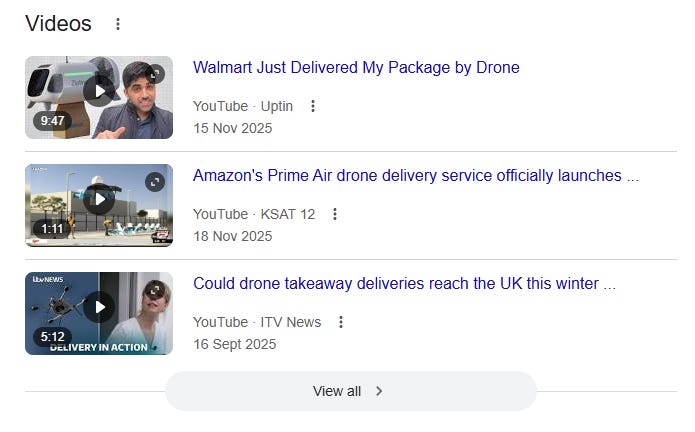Image resolution: width=695 pixels, height=432 pixels.
Task: Open more options for the KSAT 12 video
Action: [335, 214]
